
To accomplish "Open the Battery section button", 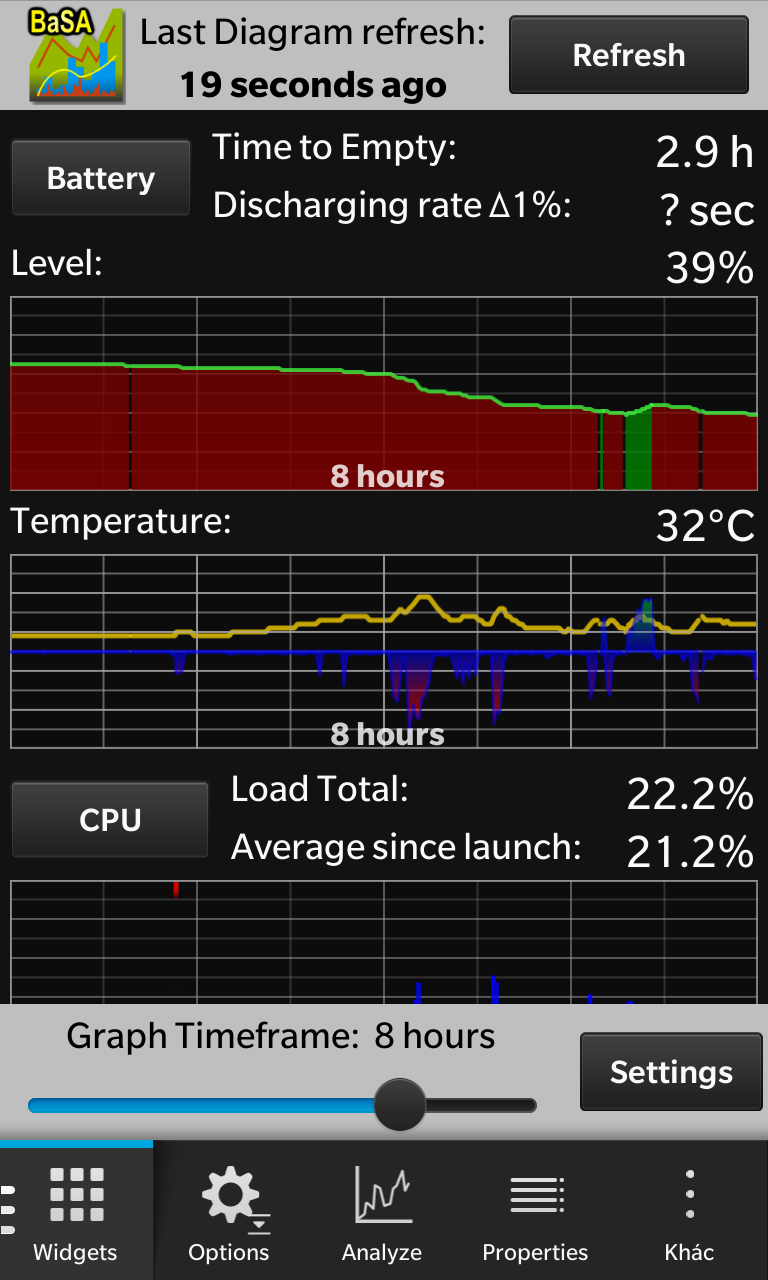I will [101, 178].
